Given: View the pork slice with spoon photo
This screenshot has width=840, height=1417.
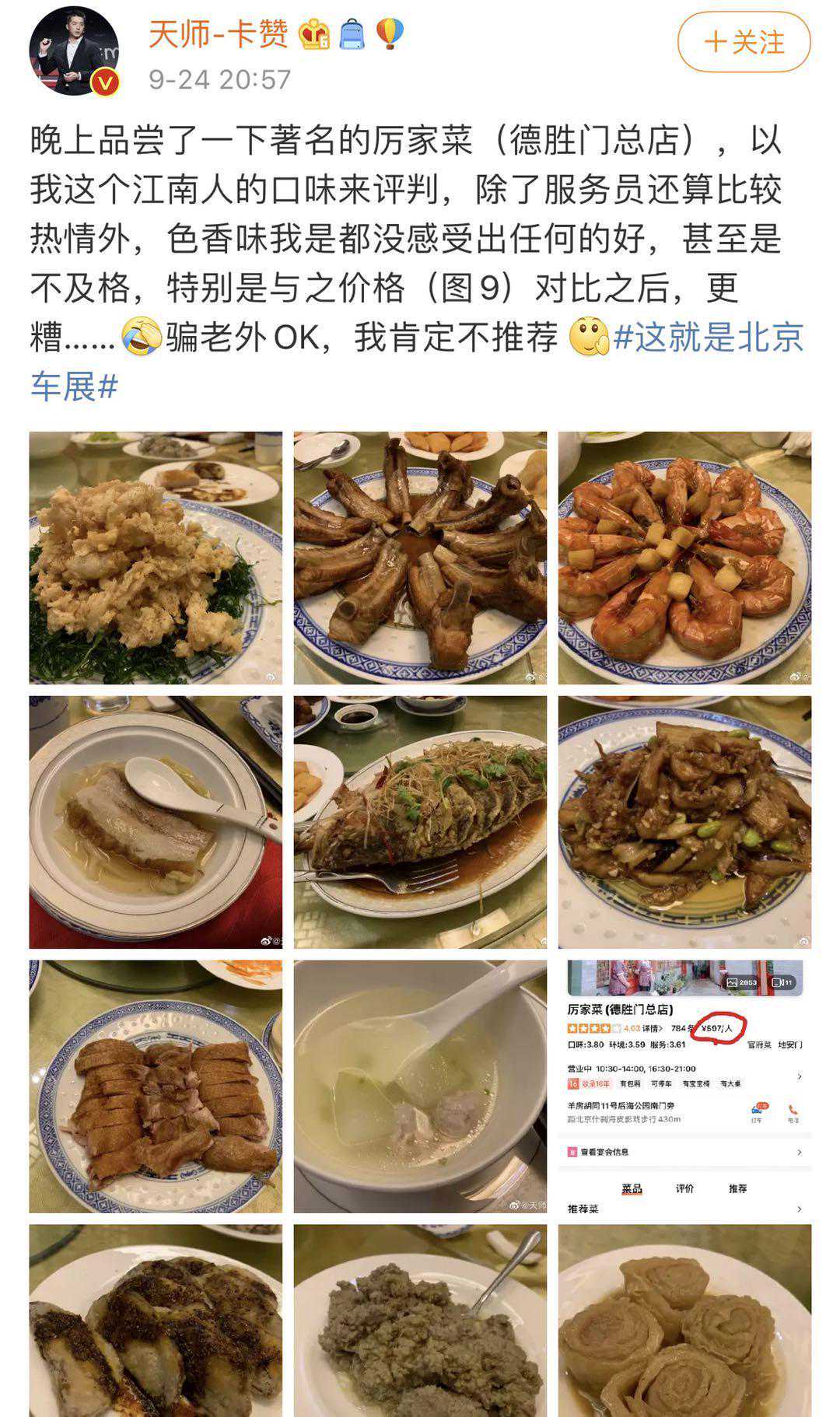Looking at the screenshot, I should pyautogui.click(x=156, y=822).
